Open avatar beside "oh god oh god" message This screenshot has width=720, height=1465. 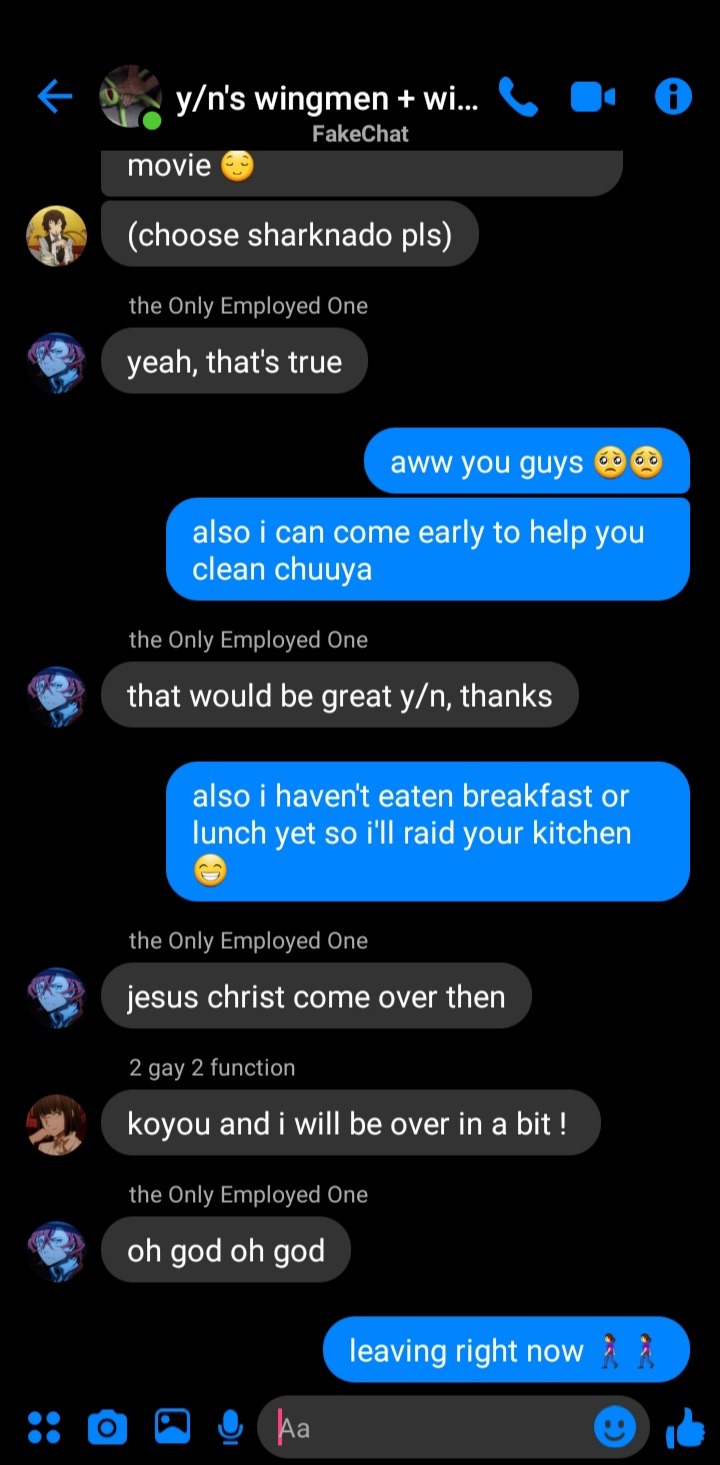point(56,1251)
